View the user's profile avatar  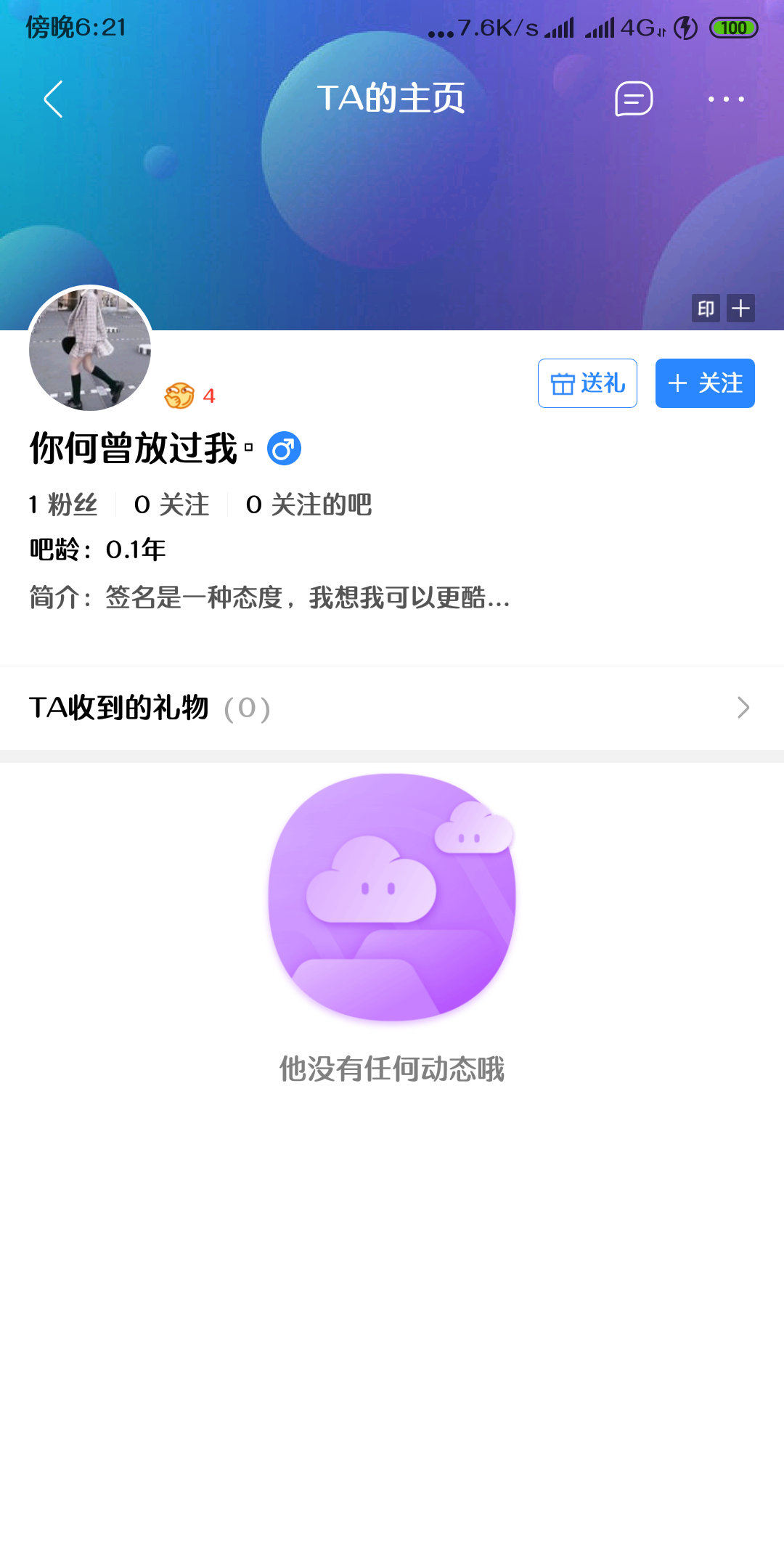(x=90, y=349)
